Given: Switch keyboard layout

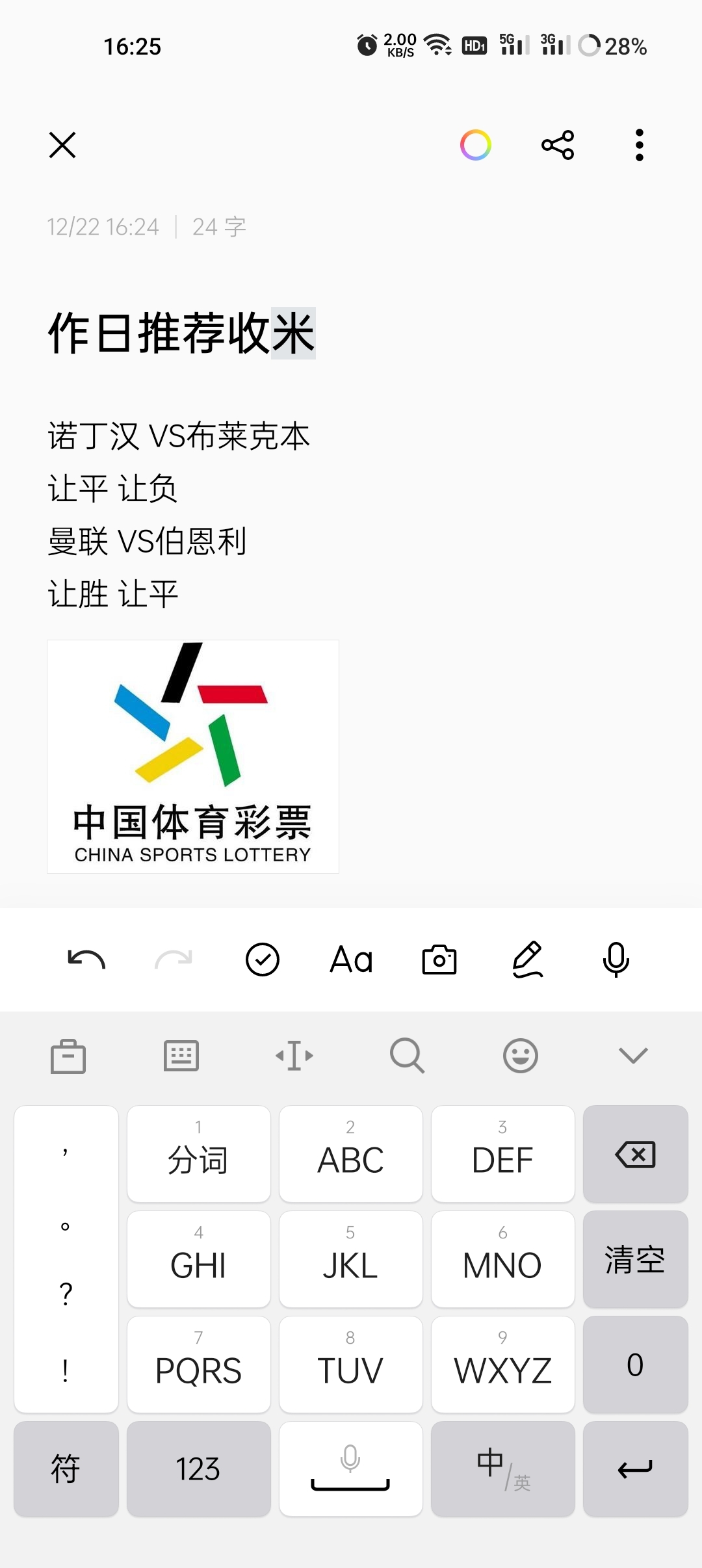Looking at the screenshot, I should [181, 1056].
